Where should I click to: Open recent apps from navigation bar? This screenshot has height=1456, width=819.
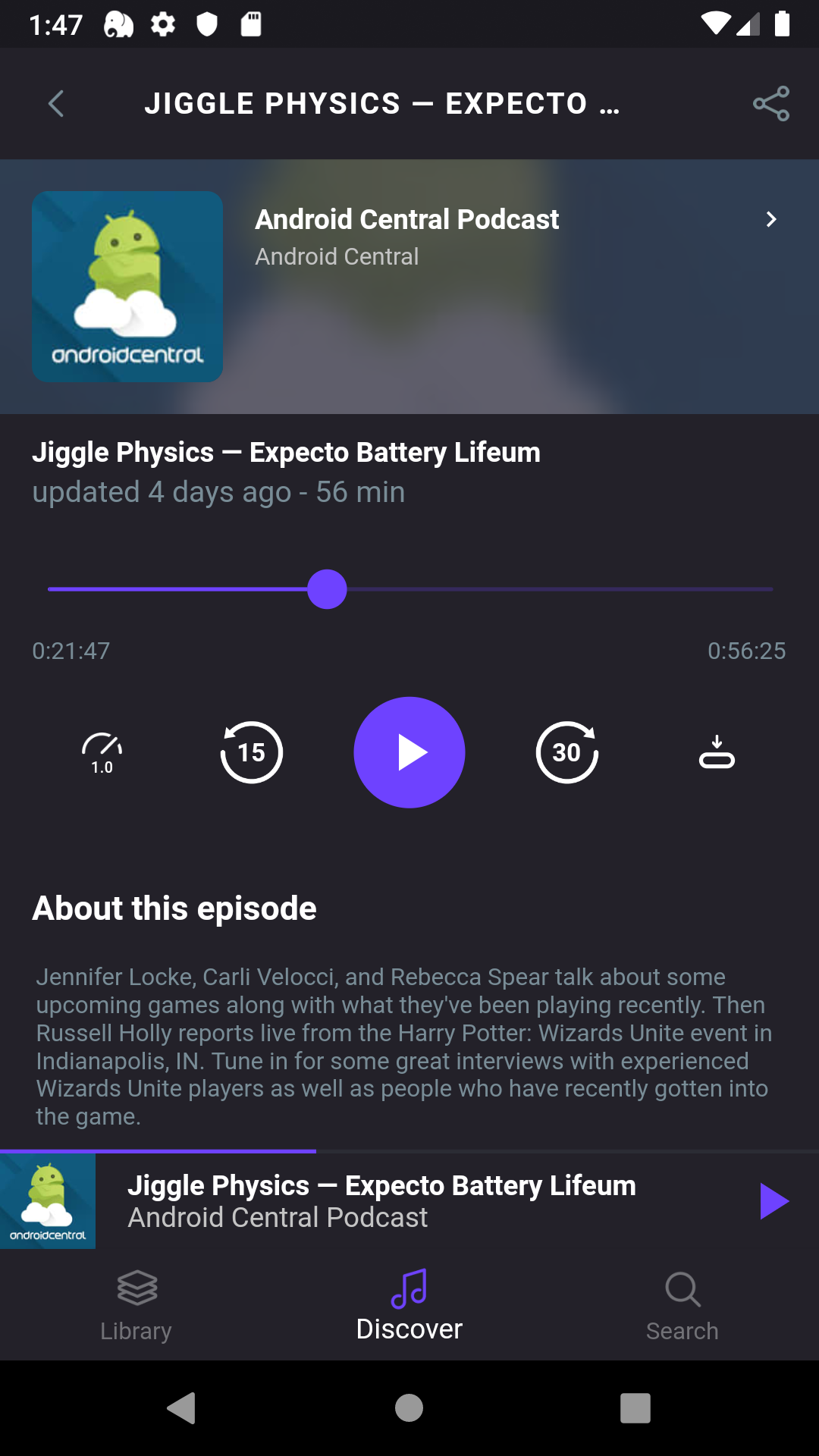click(x=635, y=1408)
